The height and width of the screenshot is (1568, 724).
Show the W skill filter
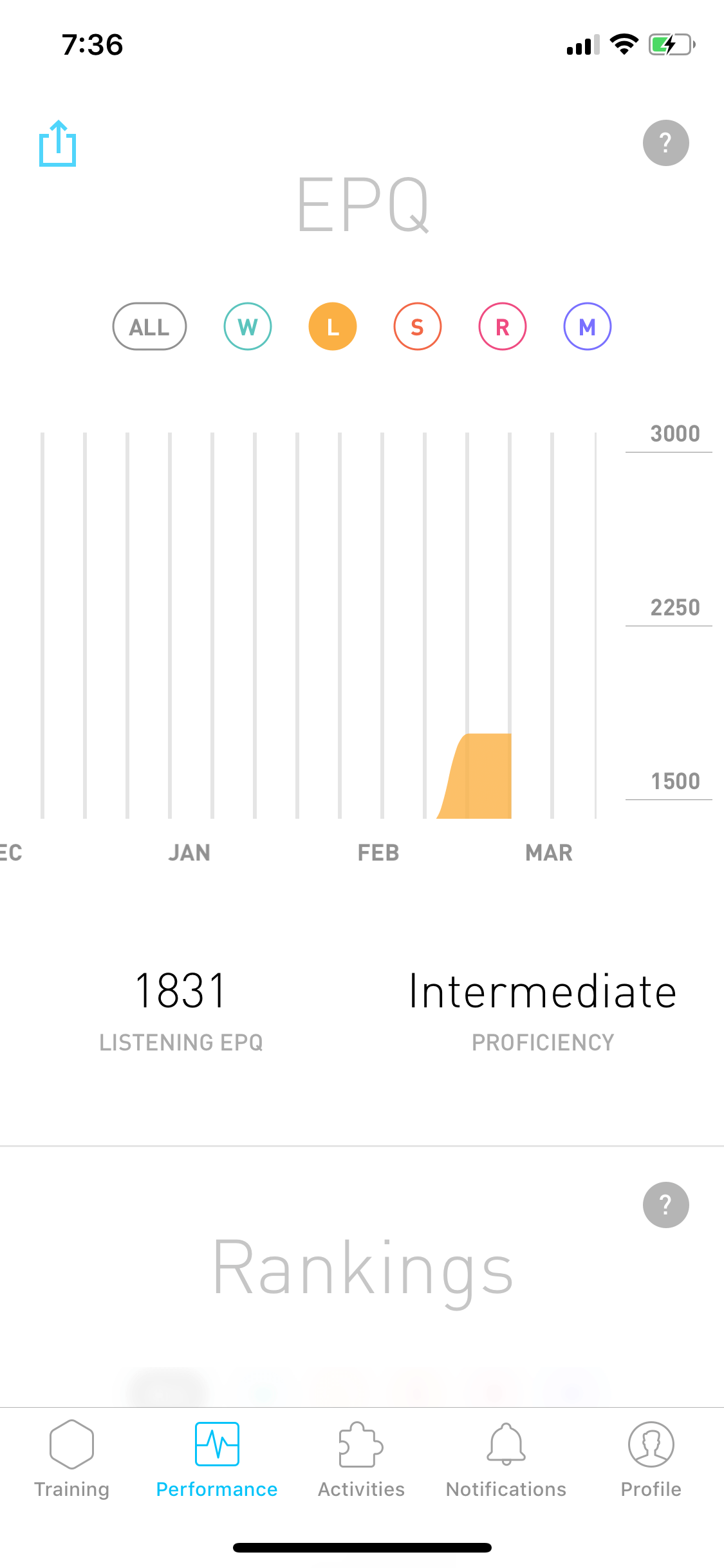[248, 326]
